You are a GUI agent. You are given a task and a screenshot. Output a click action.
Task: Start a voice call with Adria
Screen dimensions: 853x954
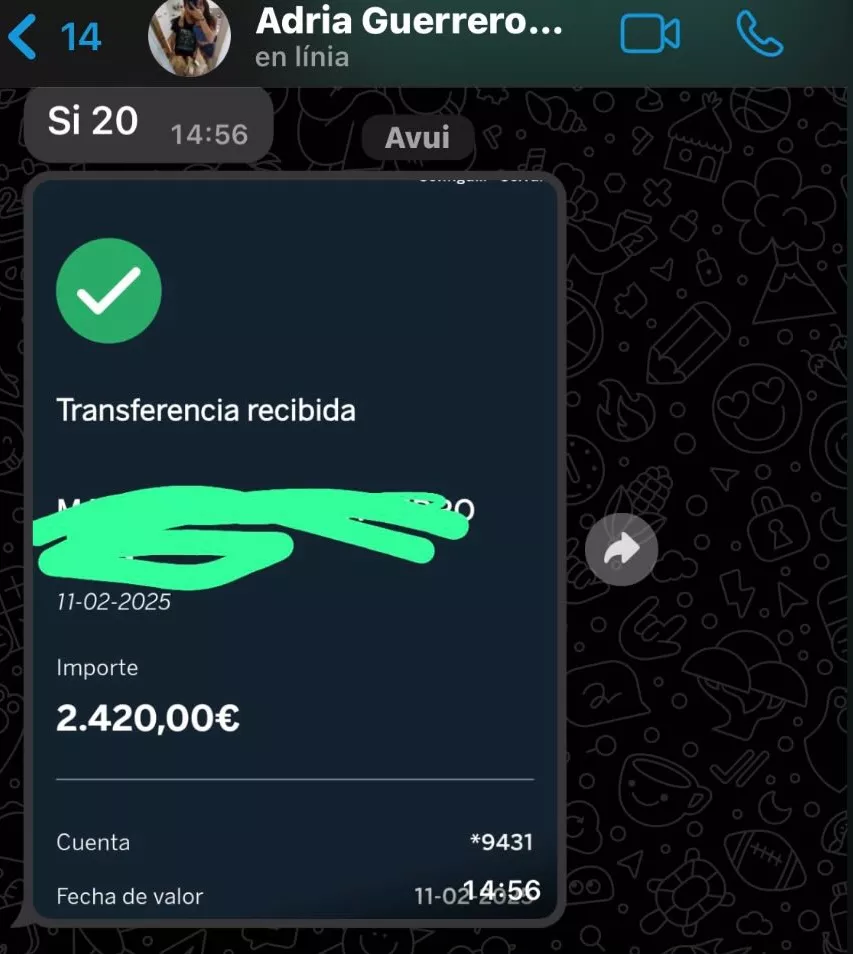pos(759,35)
